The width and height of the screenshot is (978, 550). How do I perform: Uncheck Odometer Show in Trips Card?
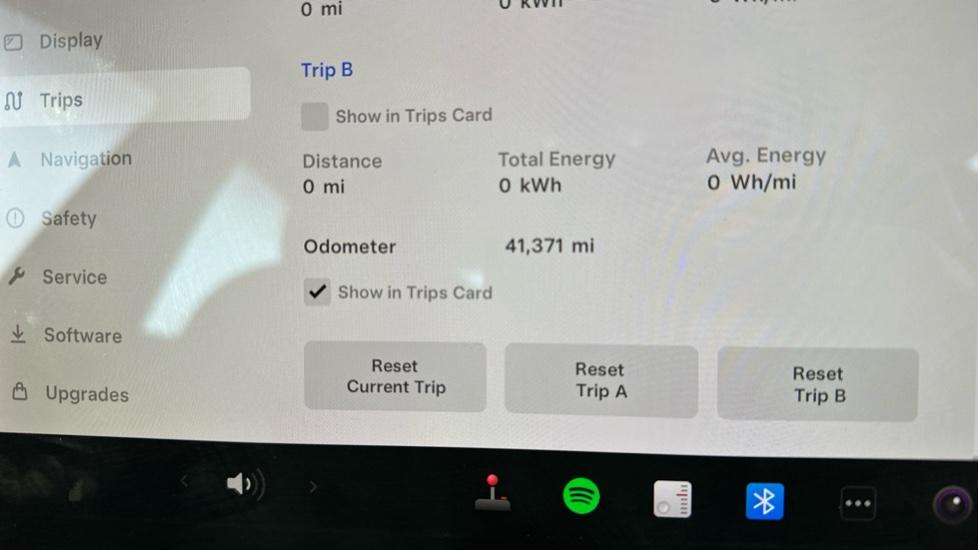pos(317,293)
